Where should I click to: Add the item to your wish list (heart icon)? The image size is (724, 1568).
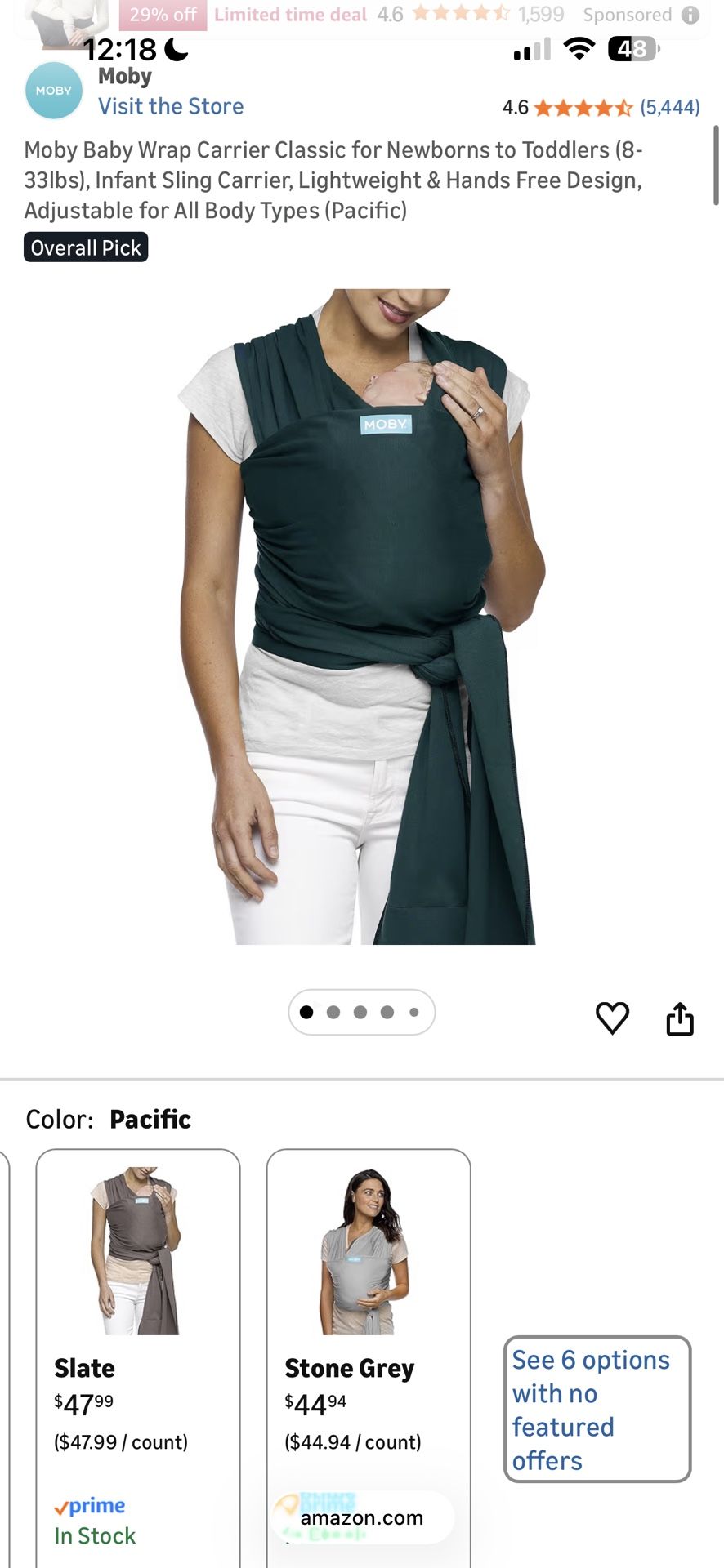click(612, 1018)
